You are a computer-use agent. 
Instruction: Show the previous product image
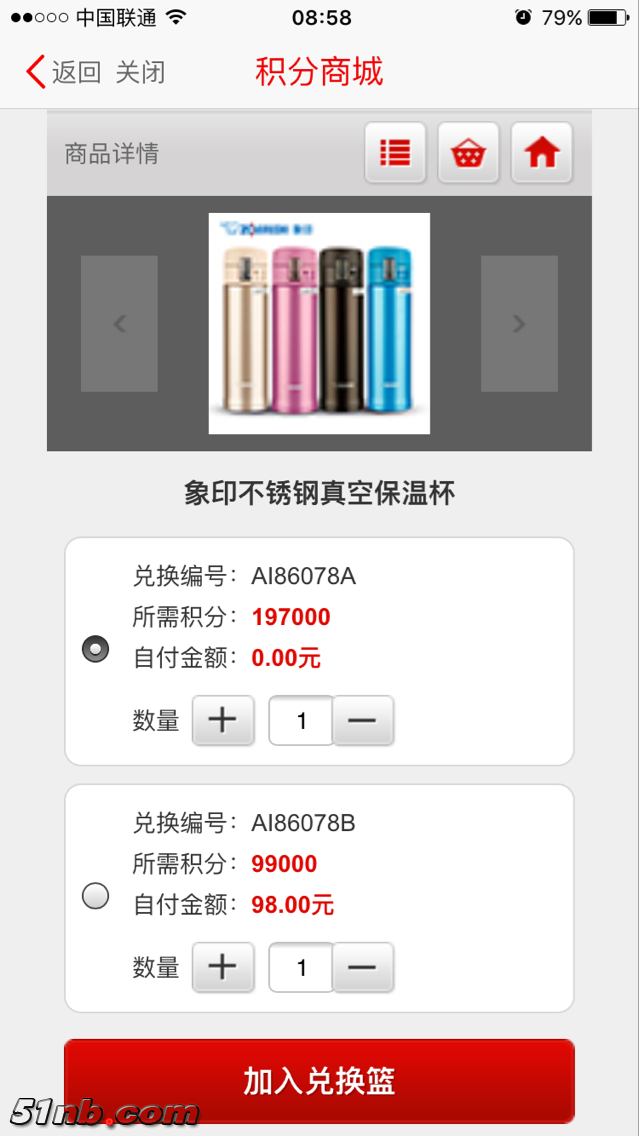tap(119, 323)
